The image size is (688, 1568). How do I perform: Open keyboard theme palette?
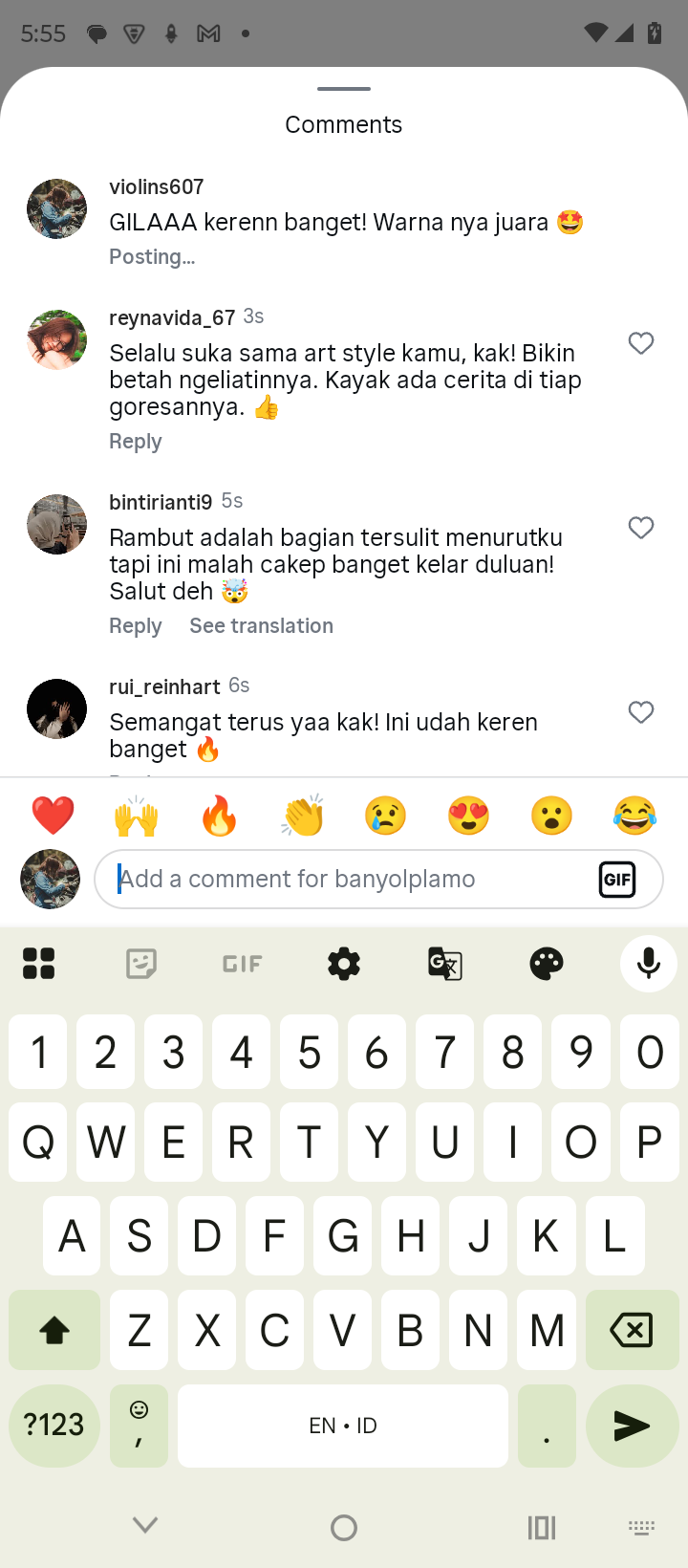547,964
